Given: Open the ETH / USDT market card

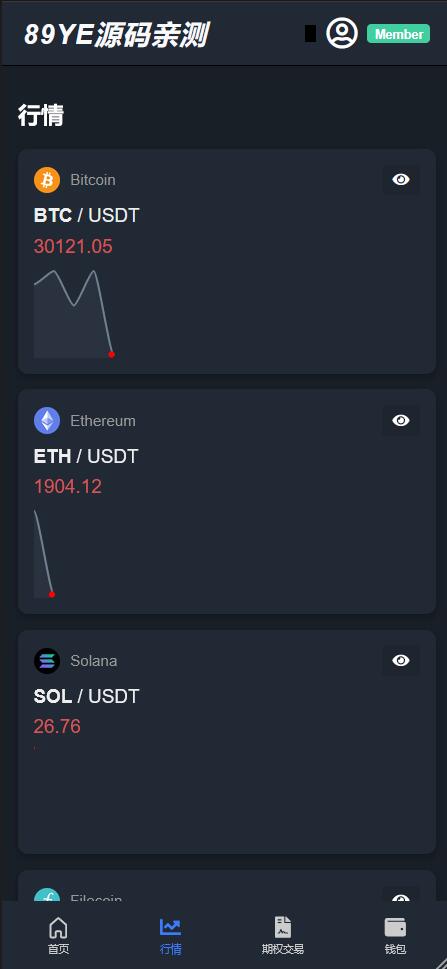Looking at the screenshot, I should click(x=227, y=502).
